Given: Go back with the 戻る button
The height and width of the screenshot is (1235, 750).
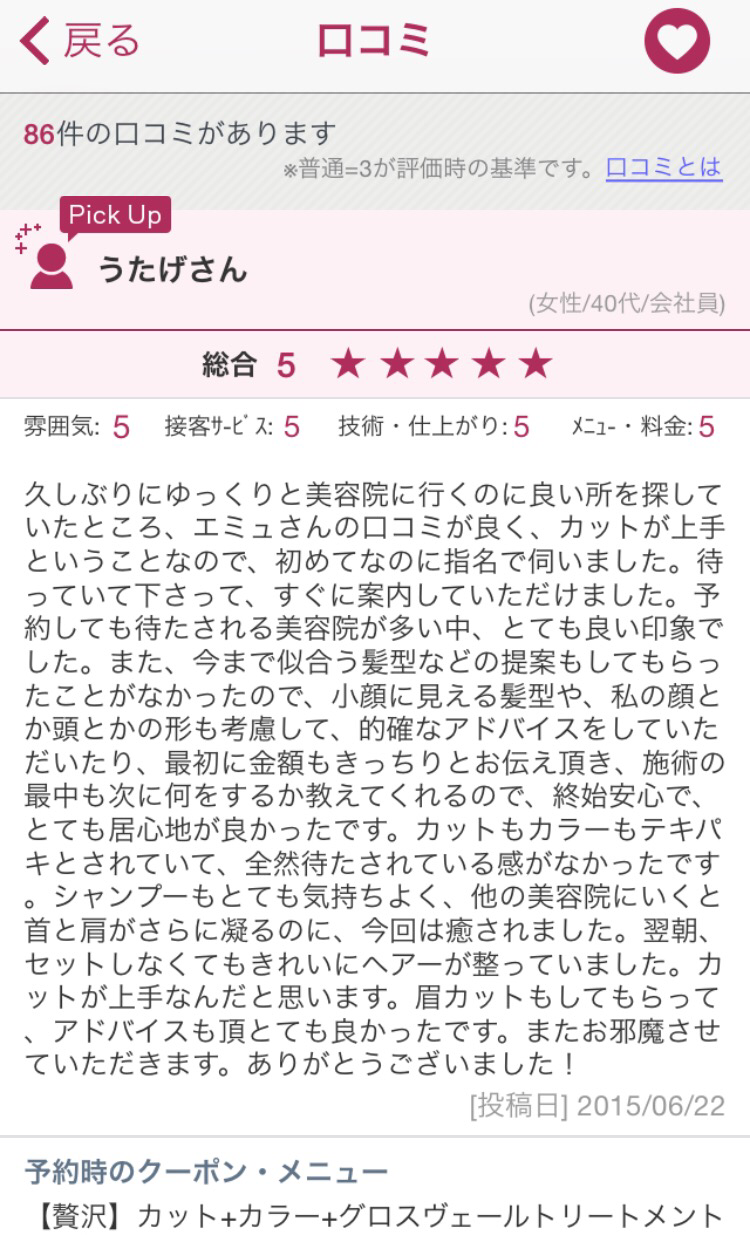Looking at the screenshot, I should point(80,42).
